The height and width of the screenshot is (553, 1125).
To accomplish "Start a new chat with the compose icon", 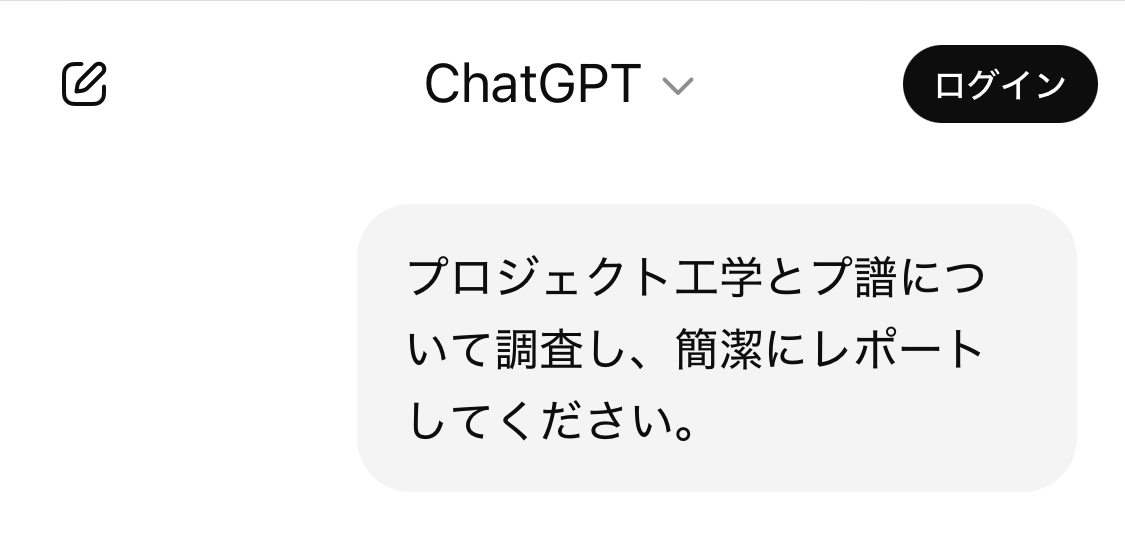I will 84,84.
